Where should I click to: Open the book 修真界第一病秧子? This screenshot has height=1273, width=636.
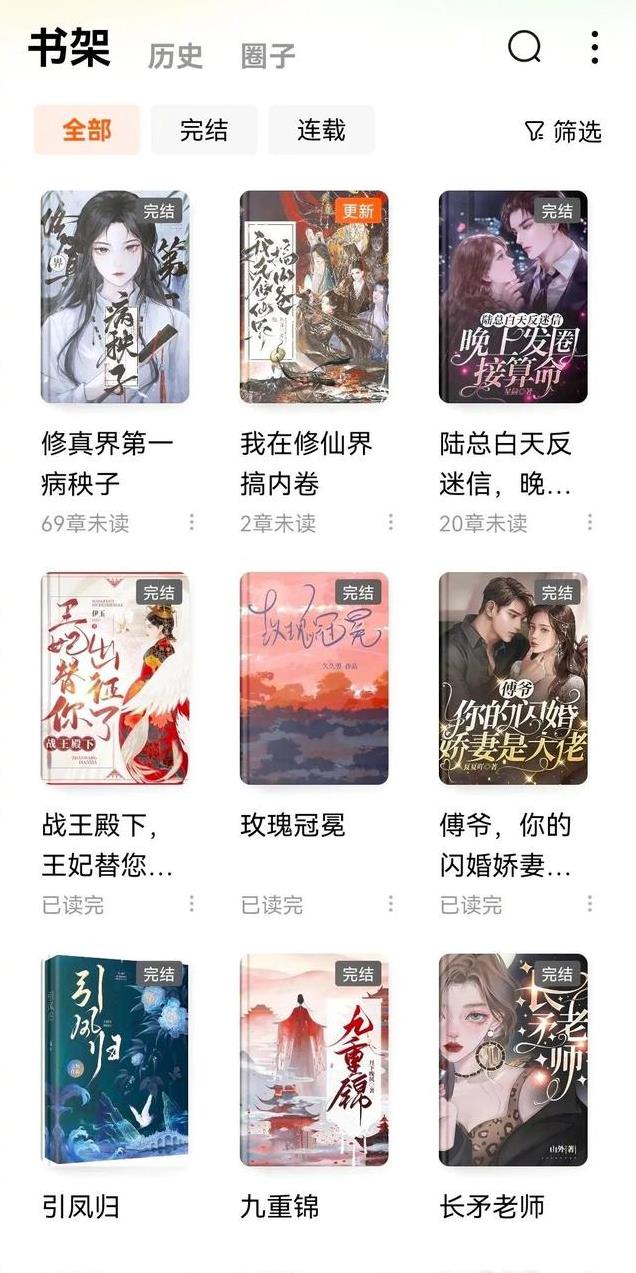[x=115, y=297]
